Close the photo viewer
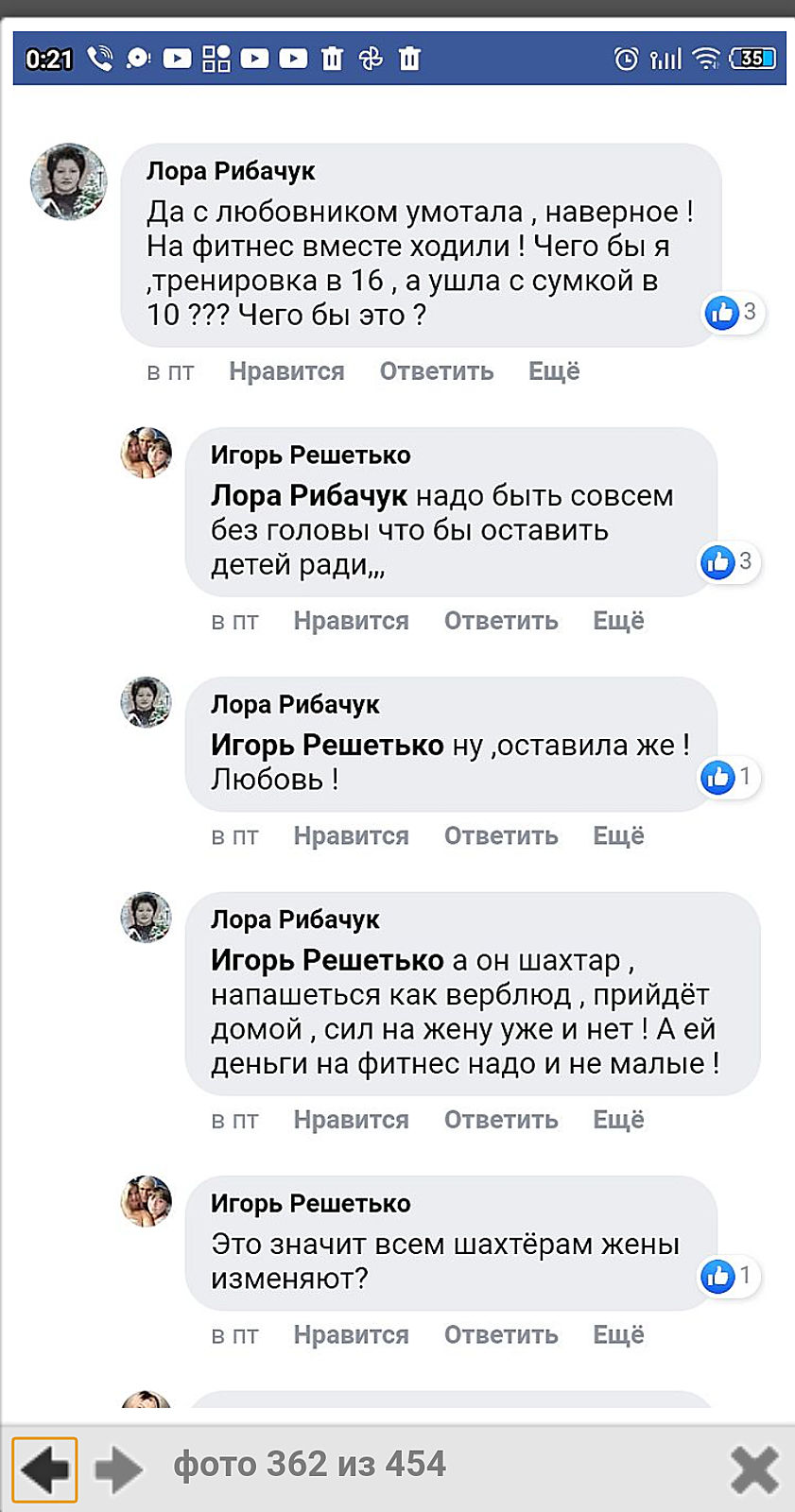Viewport: 795px width, 1512px height. click(x=754, y=1469)
